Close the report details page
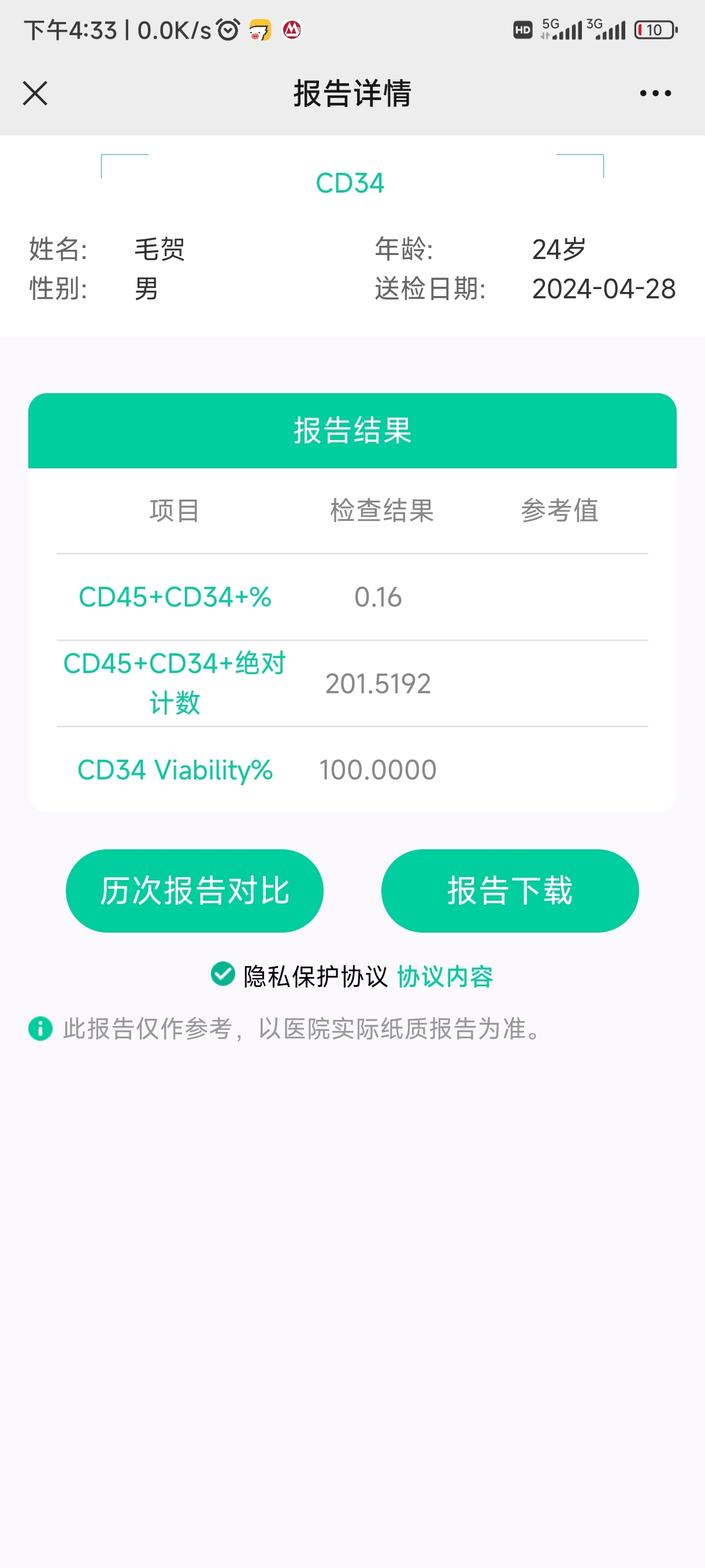705x1568 pixels. pyautogui.click(x=35, y=93)
